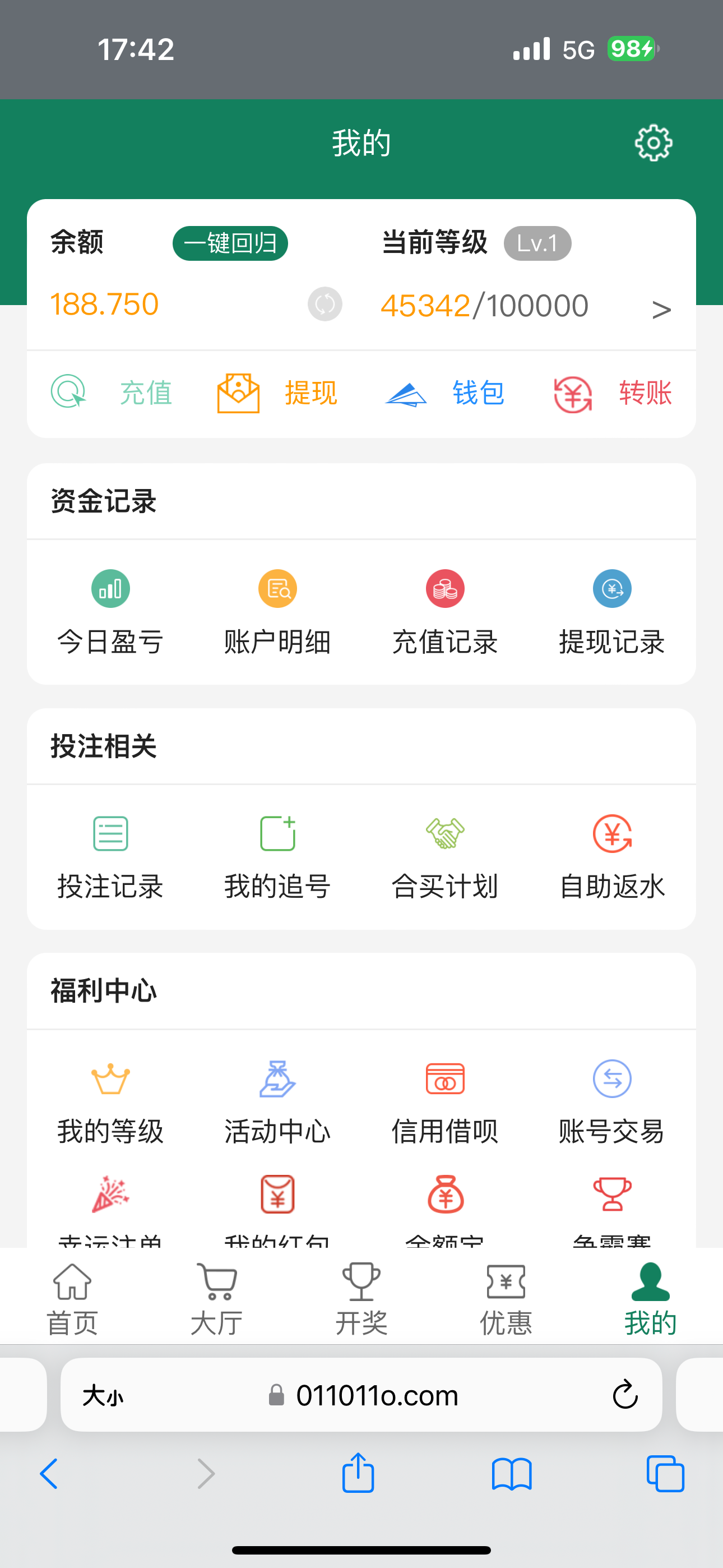Image resolution: width=723 pixels, height=1568 pixels.
Task: Open the 充值 recharge option
Action: (112, 393)
